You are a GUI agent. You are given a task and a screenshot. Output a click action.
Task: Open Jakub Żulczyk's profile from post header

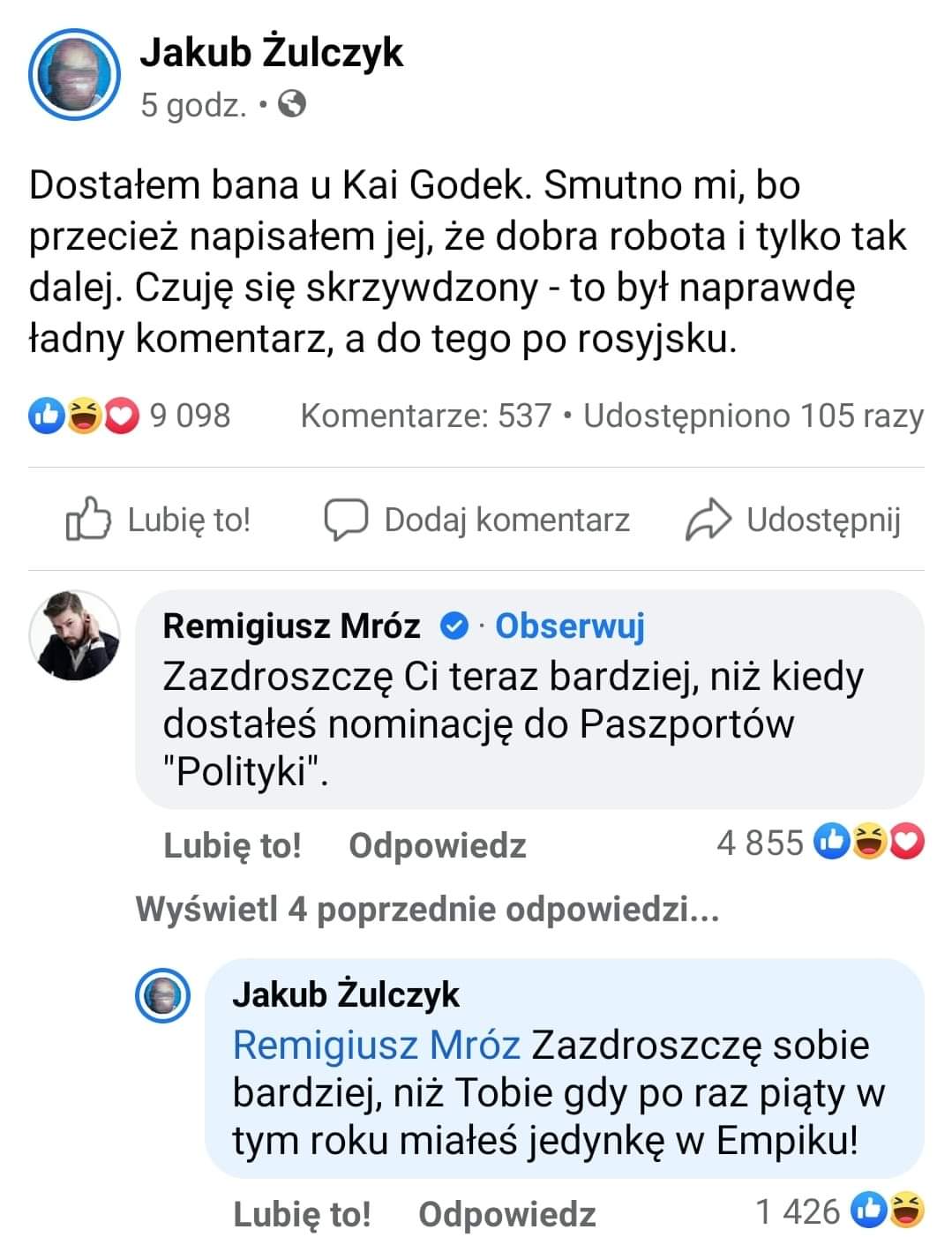[x=270, y=54]
